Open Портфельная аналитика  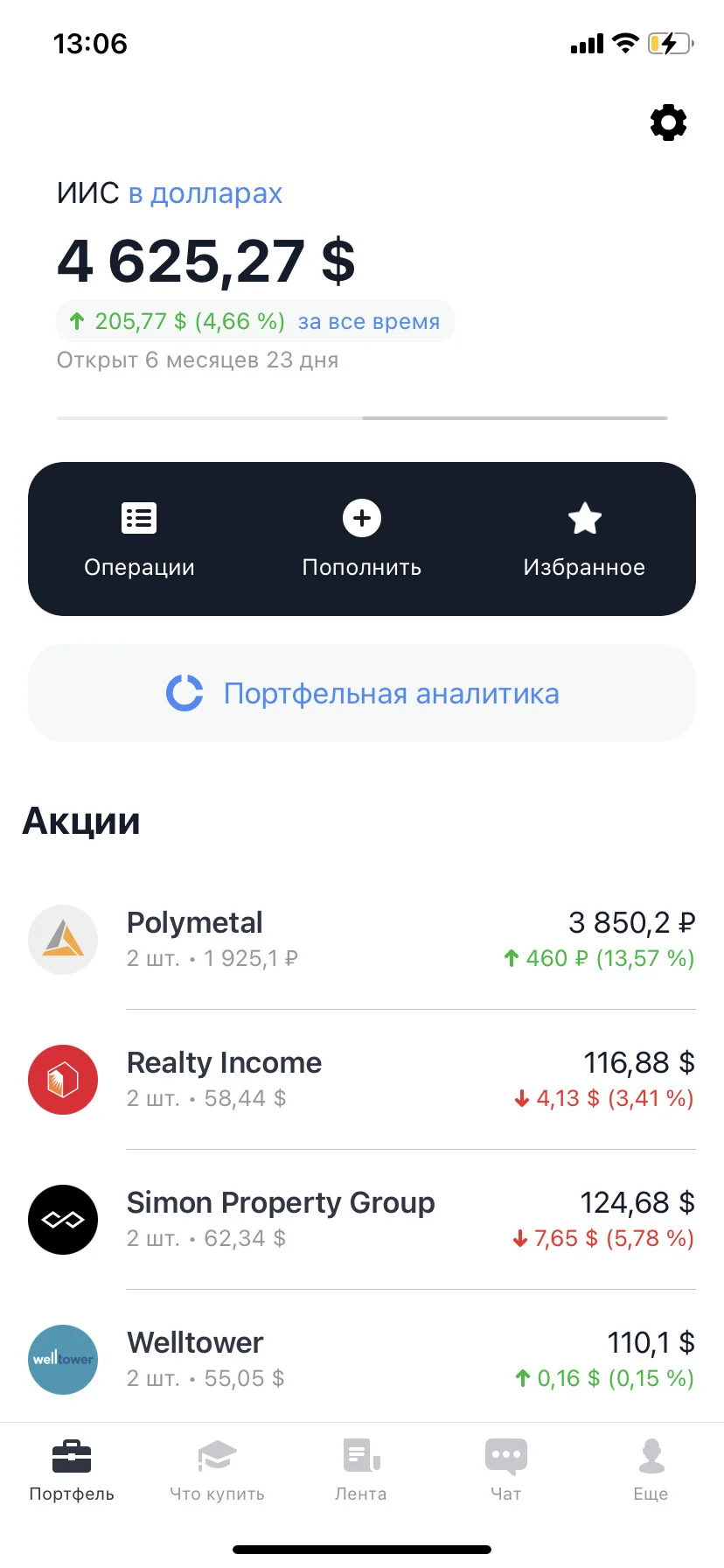point(362,693)
